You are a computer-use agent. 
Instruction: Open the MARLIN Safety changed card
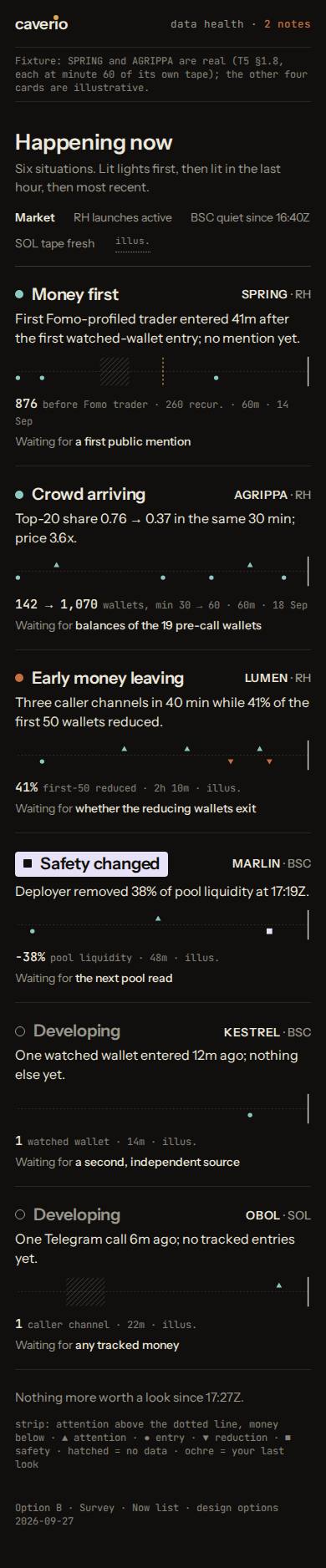coord(163,919)
